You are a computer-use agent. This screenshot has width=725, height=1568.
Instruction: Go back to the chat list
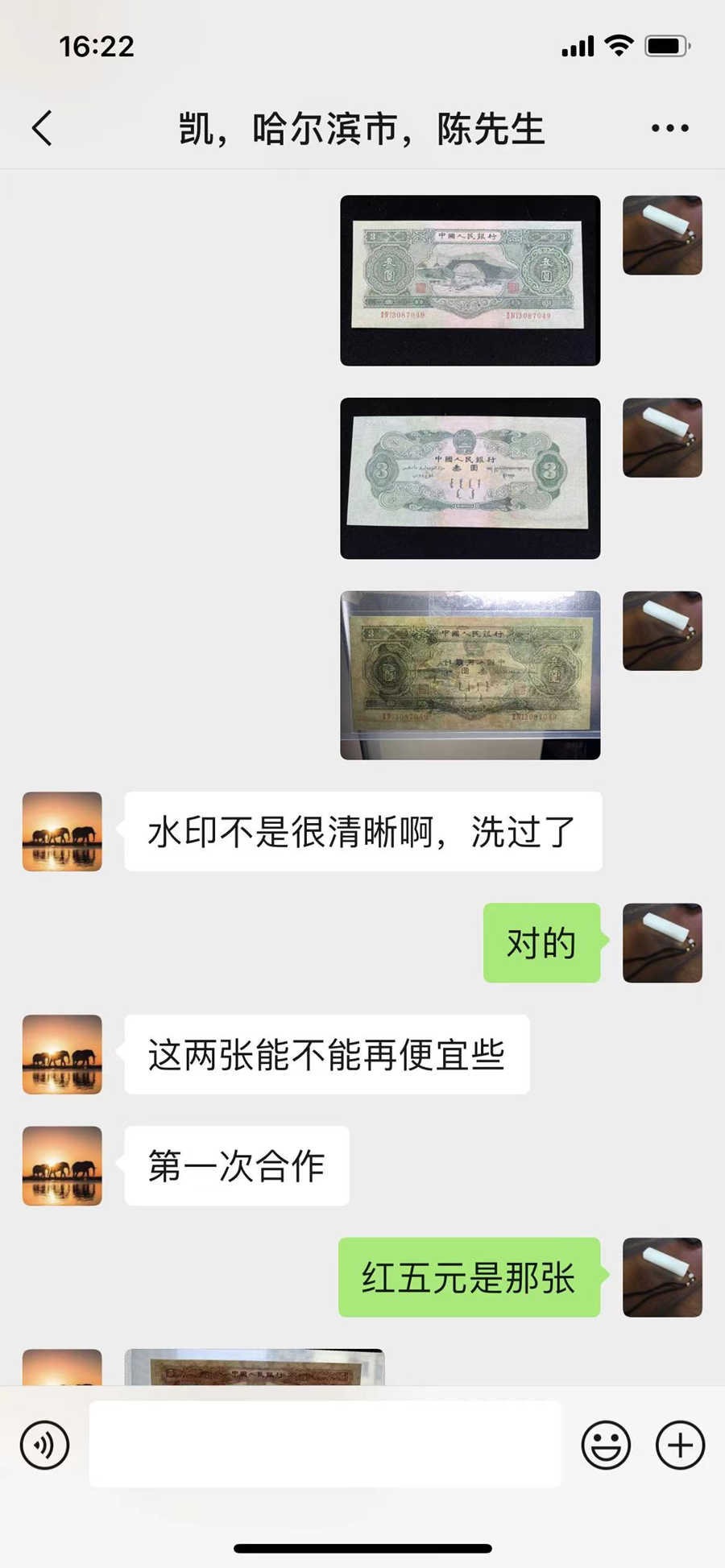click(x=42, y=128)
